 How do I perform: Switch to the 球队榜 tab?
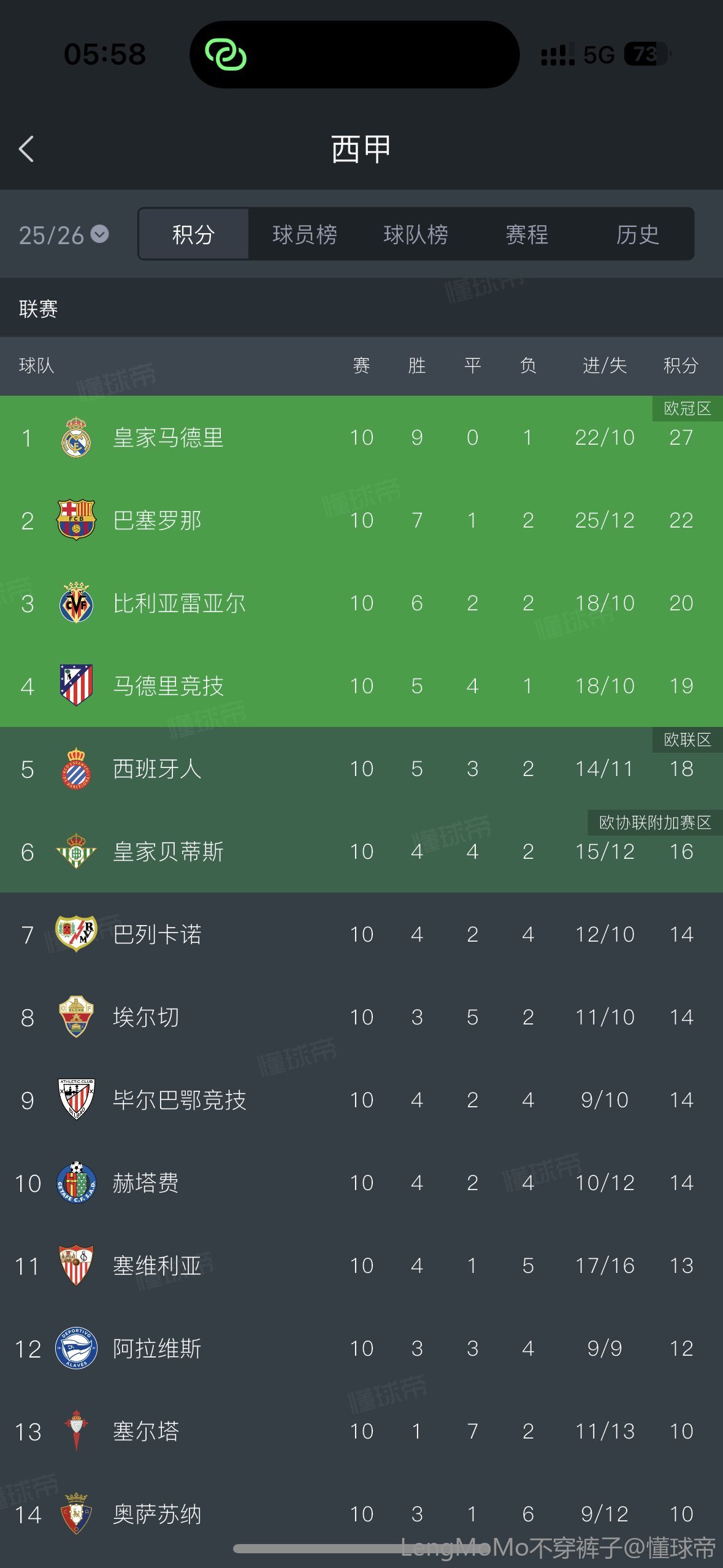(416, 234)
